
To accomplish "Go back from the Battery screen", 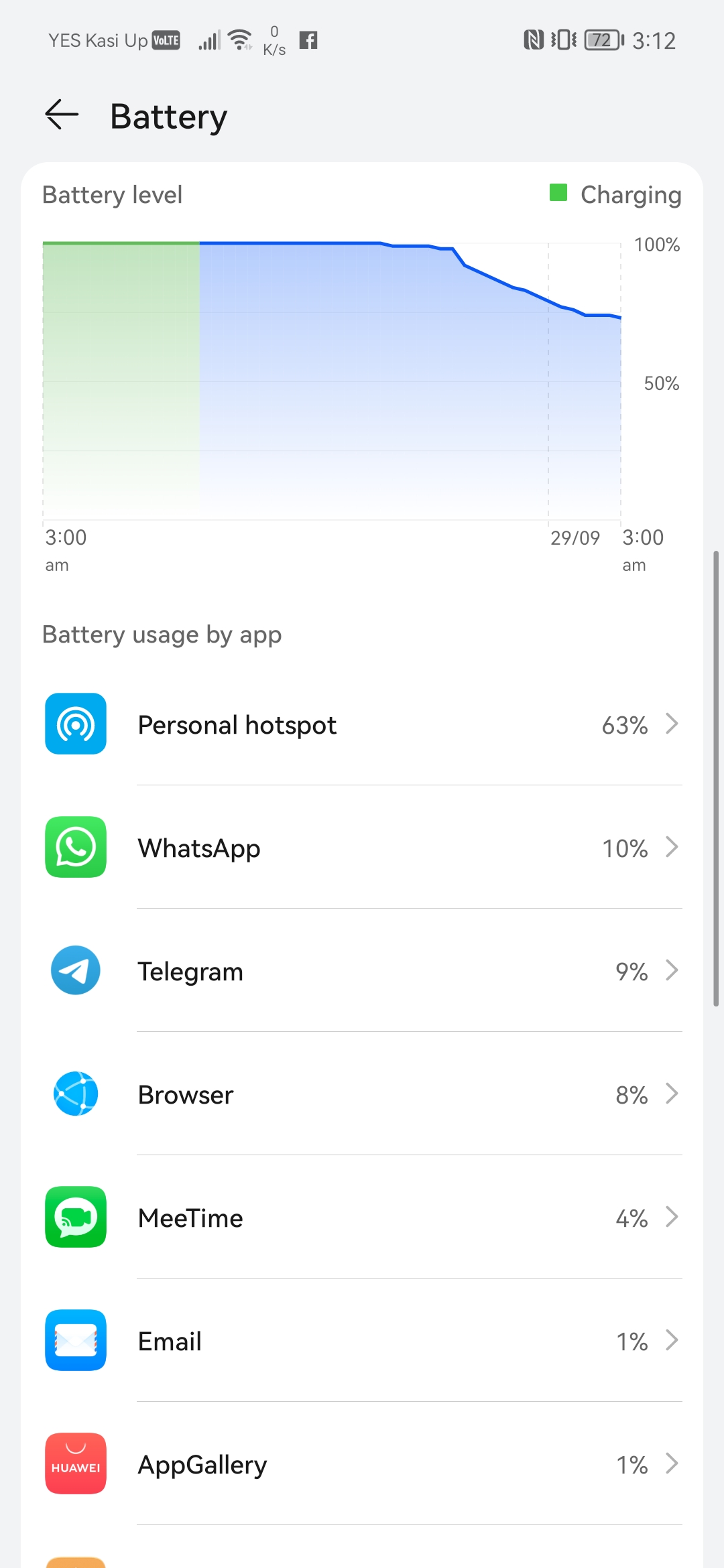I will coord(62,115).
